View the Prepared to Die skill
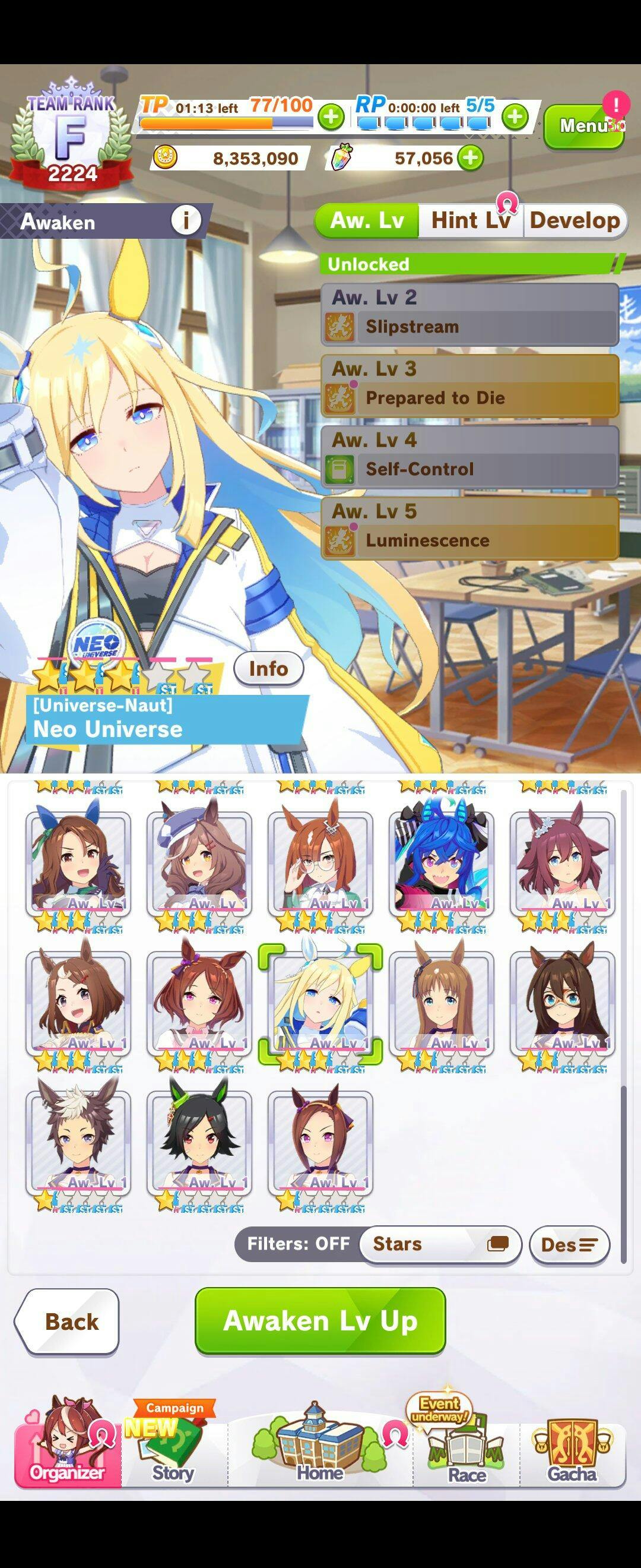 coord(469,386)
